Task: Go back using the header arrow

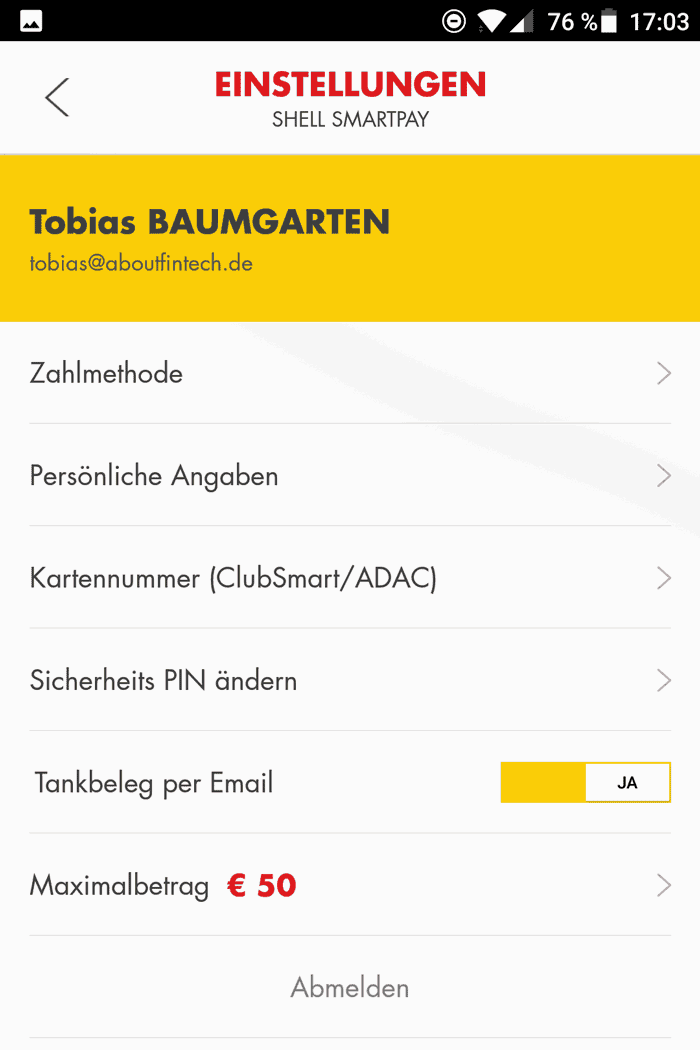Action: pyautogui.click(x=57, y=97)
